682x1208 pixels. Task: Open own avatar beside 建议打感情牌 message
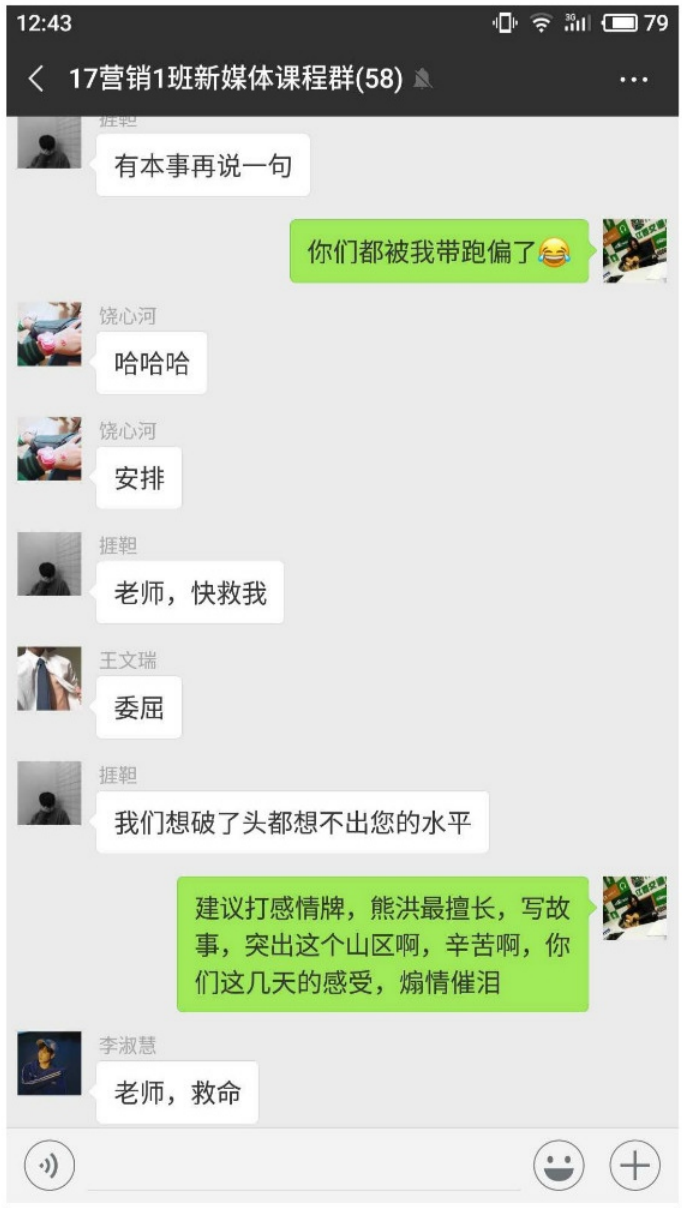point(634,908)
